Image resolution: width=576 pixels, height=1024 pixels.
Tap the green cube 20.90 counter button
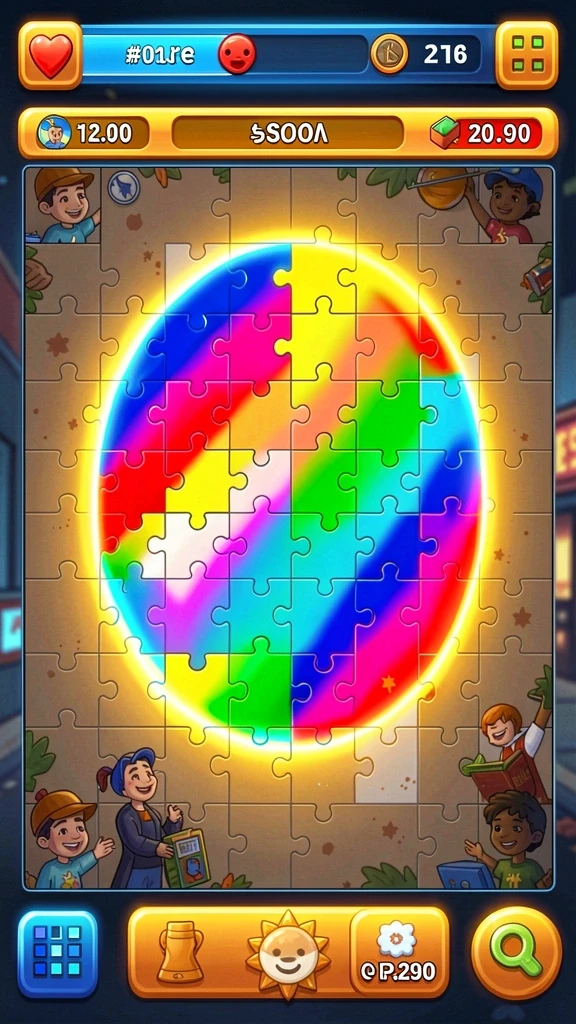coord(486,133)
